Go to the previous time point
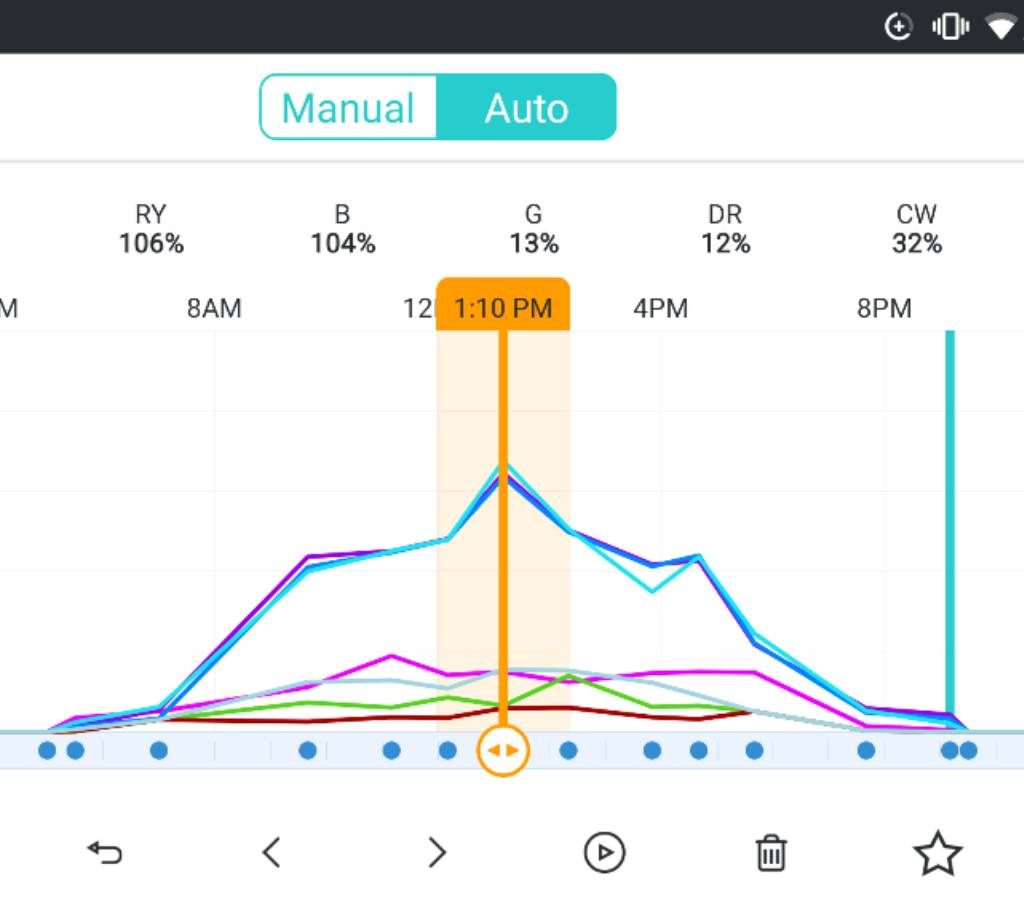1024x920 pixels. point(270,853)
